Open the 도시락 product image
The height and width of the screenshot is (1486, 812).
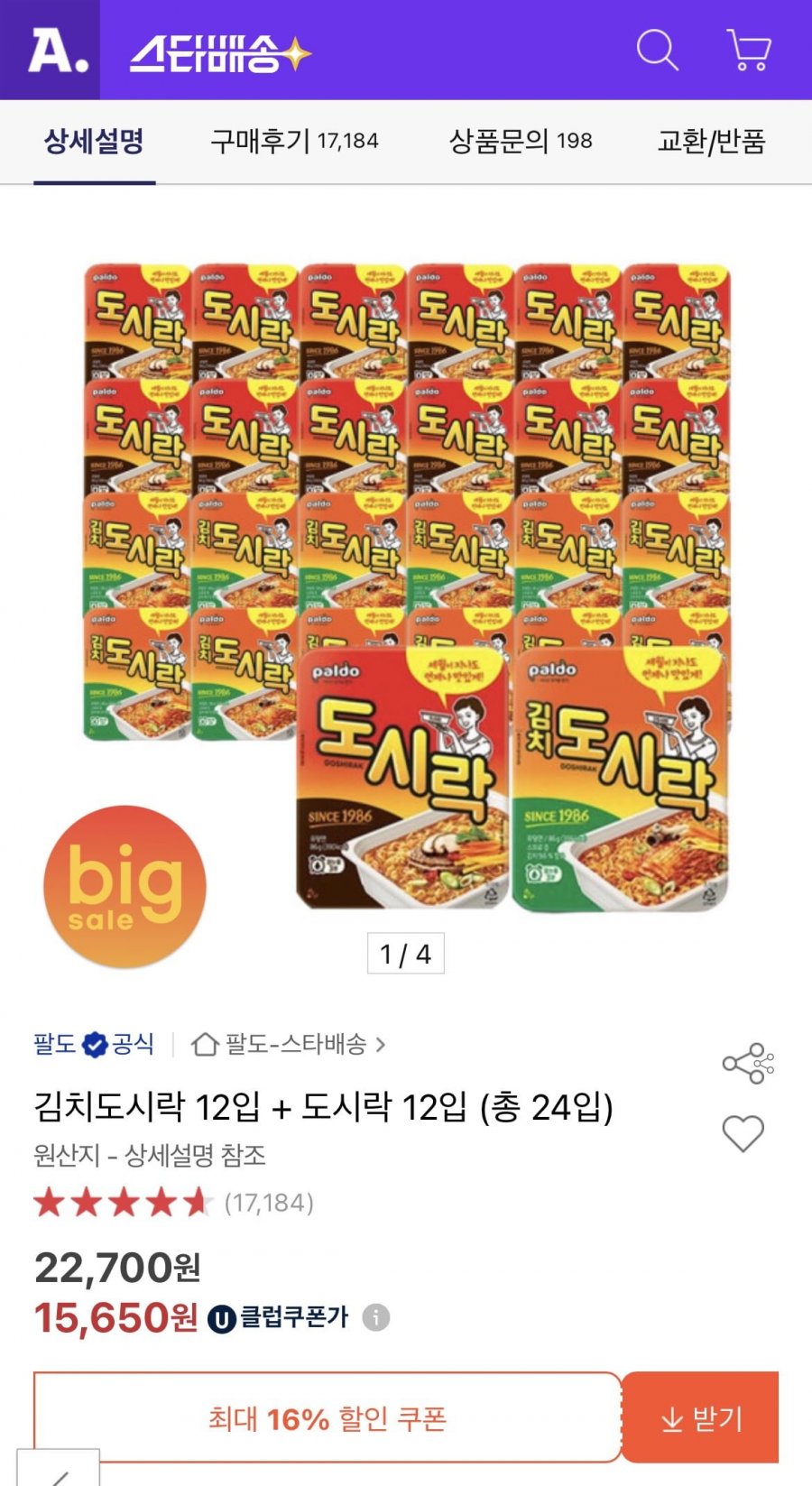pyautogui.click(x=406, y=586)
